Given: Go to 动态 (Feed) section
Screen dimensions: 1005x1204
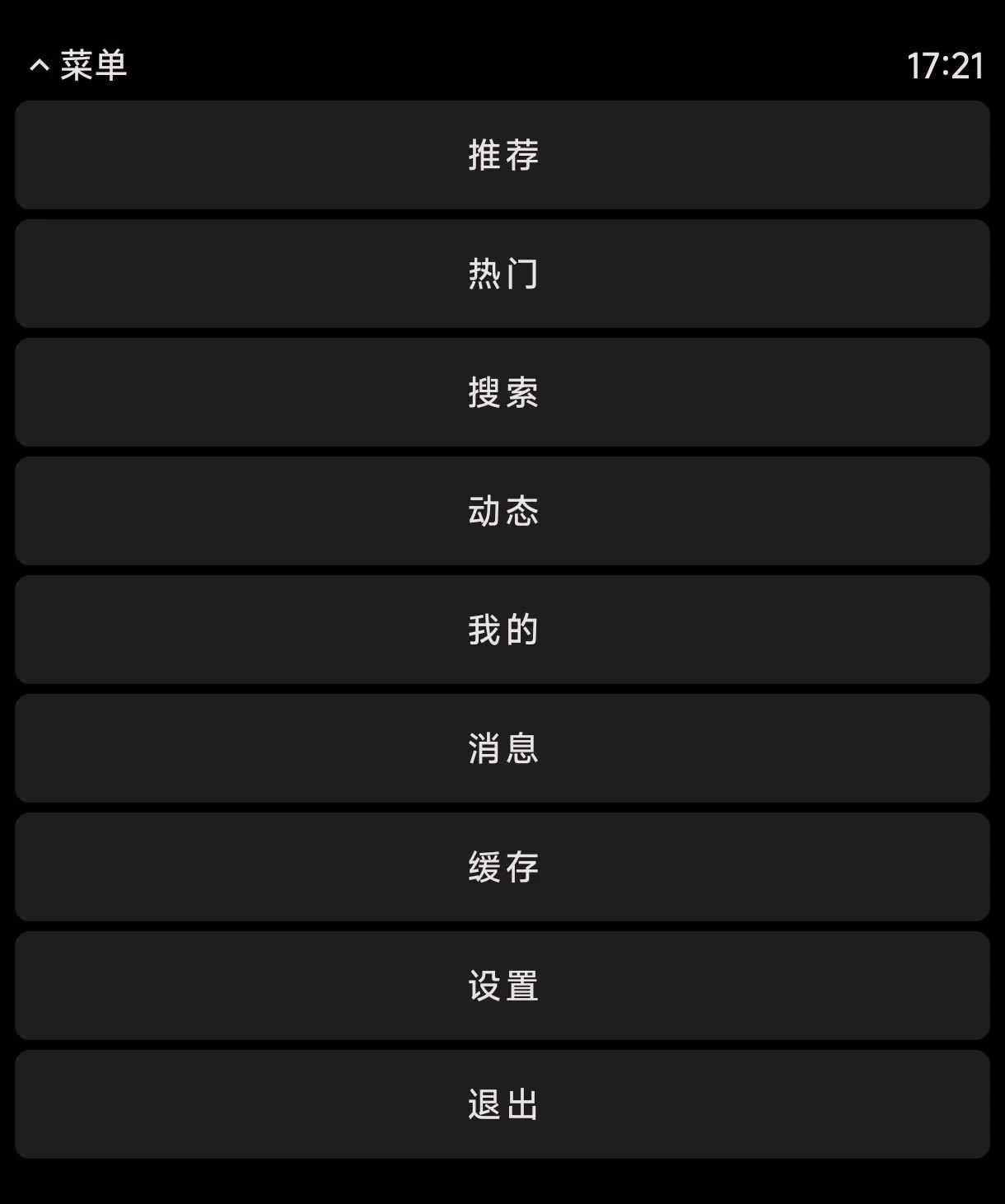Looking at the screenshot, I should 502,511.
